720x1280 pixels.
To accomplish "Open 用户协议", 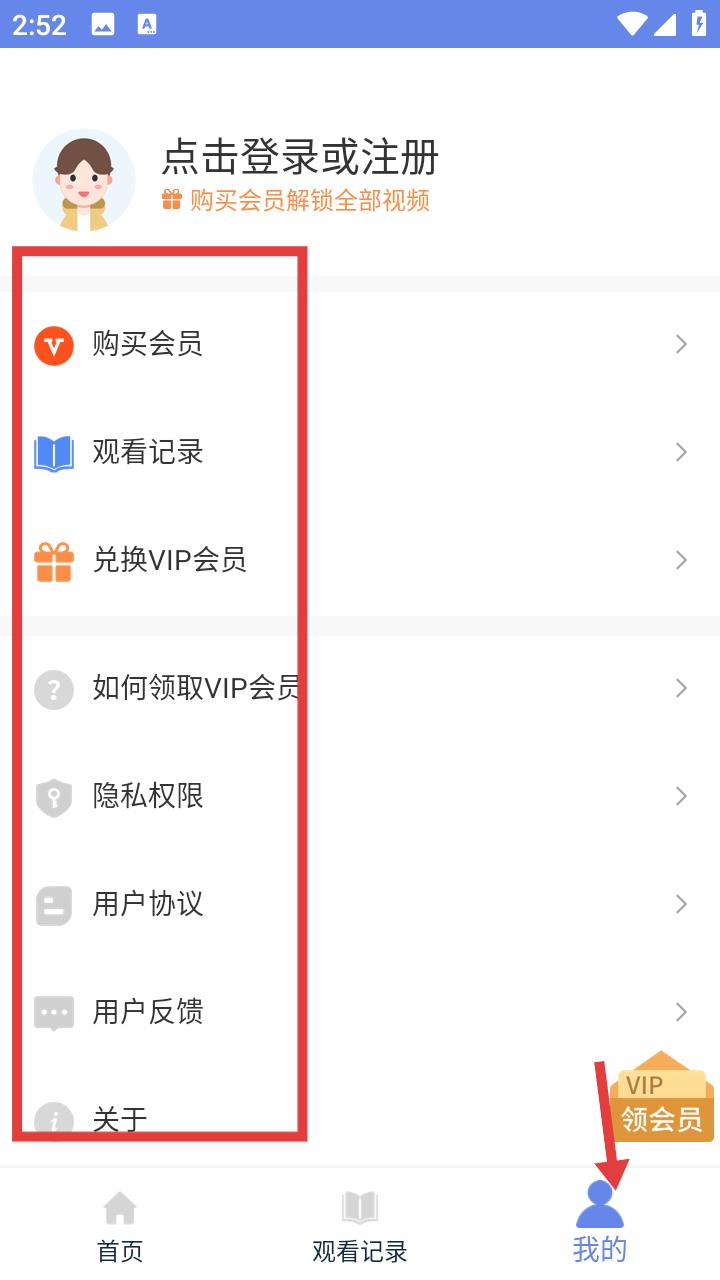I will tap(360, 904).
